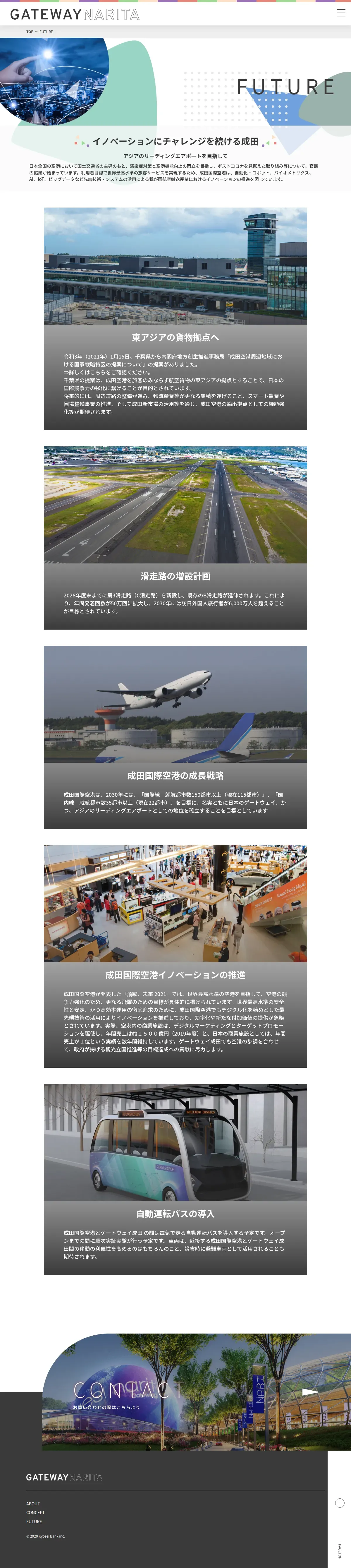Open CONCEPT in the footer
The width and height of the screenshot is (351, 1568).
35,1513
